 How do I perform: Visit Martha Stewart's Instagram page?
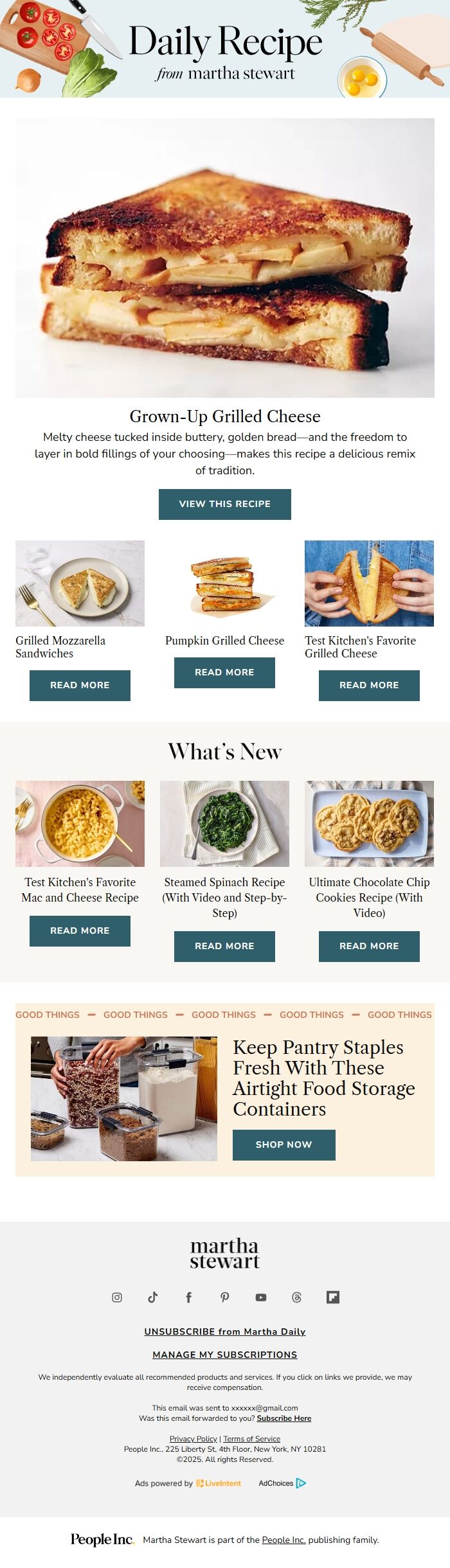[117, 1297]
